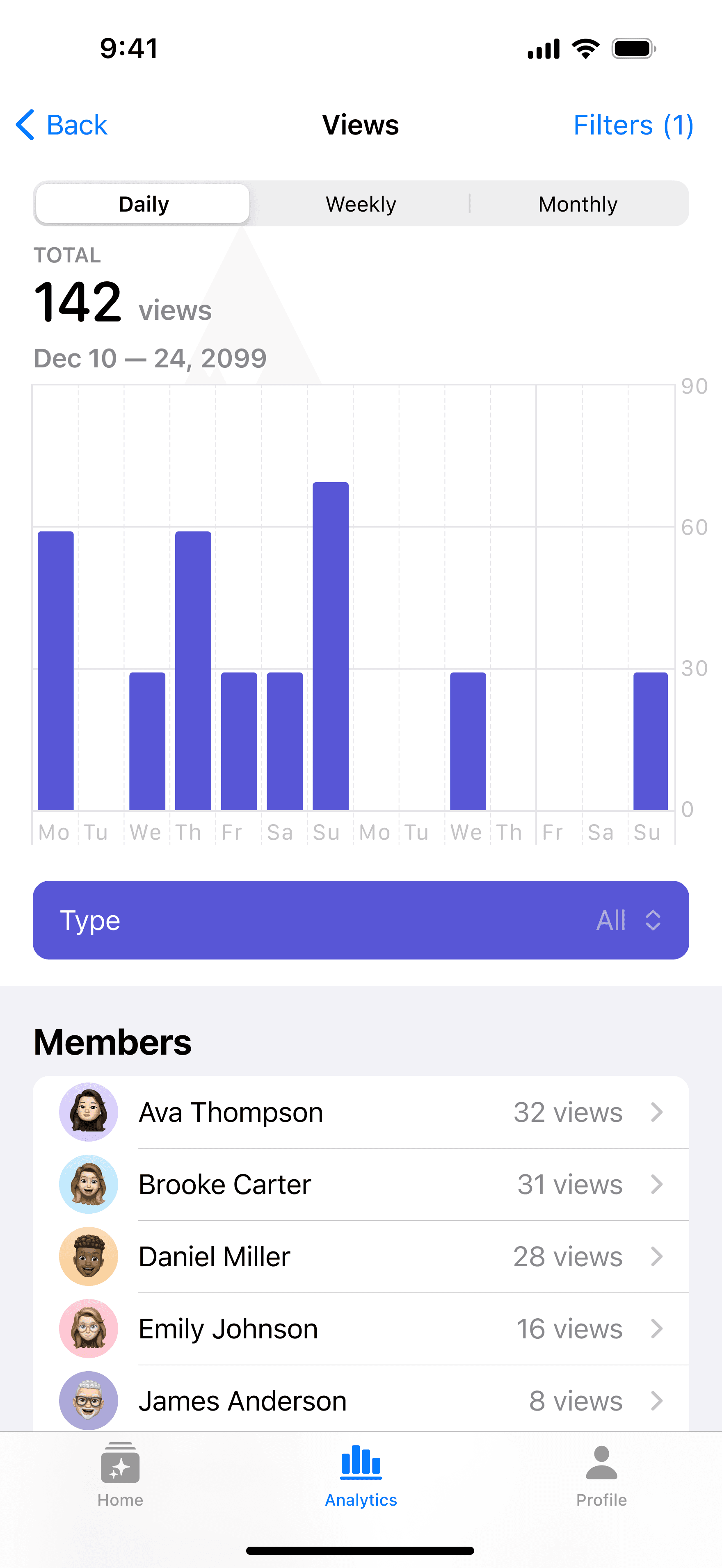This screenshot has height=1568, width=722.
Task: Open Ava Thompson's views
Action: tap(361, 1112)
